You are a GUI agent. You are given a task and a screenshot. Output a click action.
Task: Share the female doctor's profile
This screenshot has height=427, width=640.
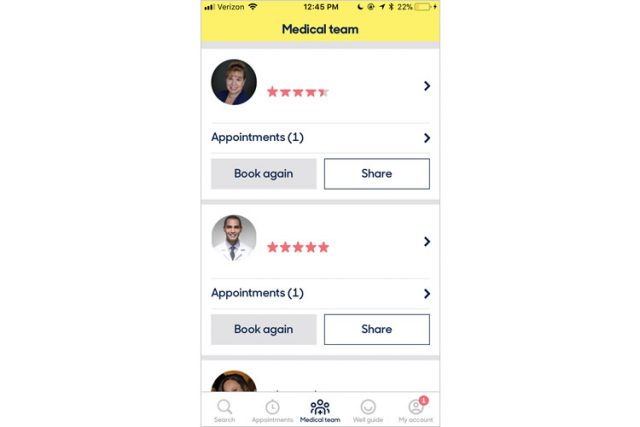pyautogui.click(x=376, y=173)
